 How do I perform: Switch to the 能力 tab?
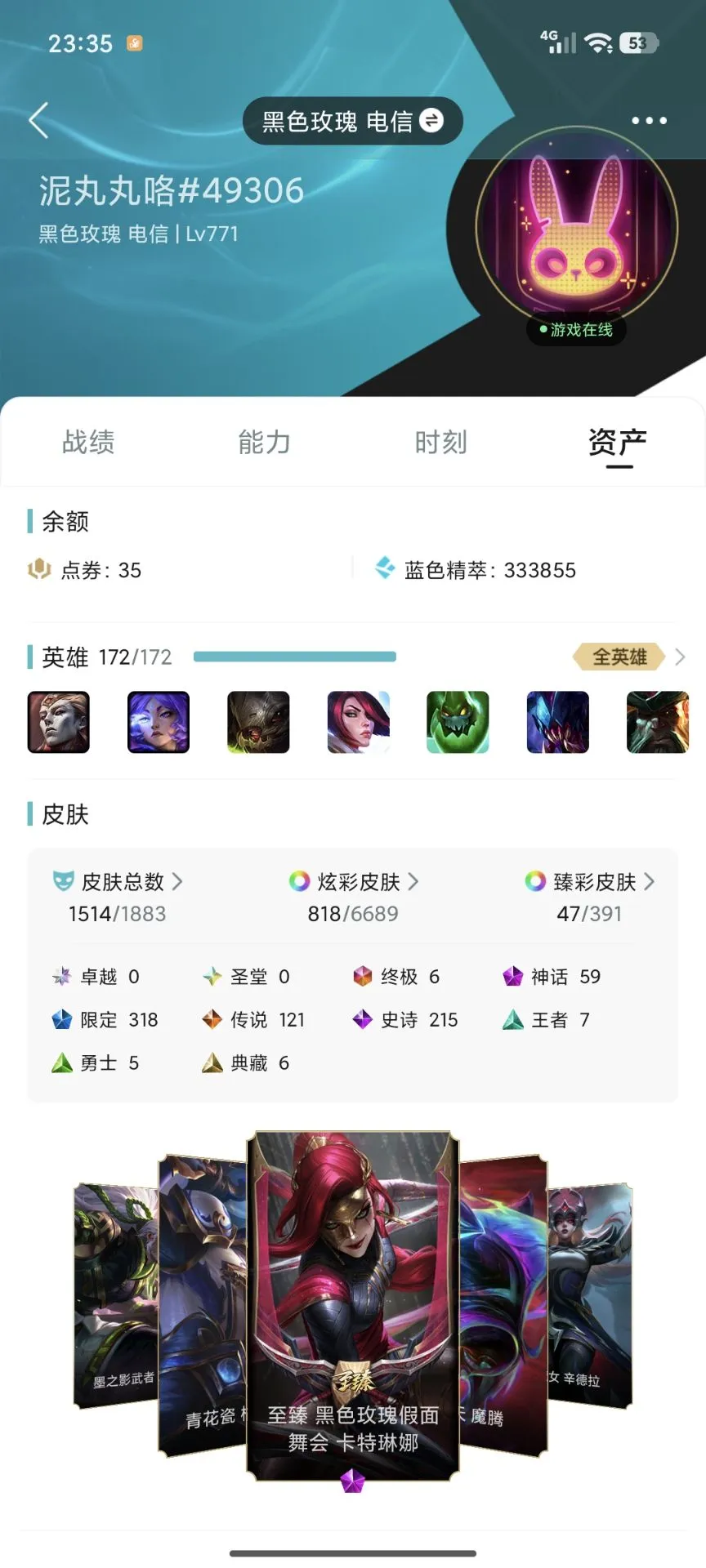point(265,442)
